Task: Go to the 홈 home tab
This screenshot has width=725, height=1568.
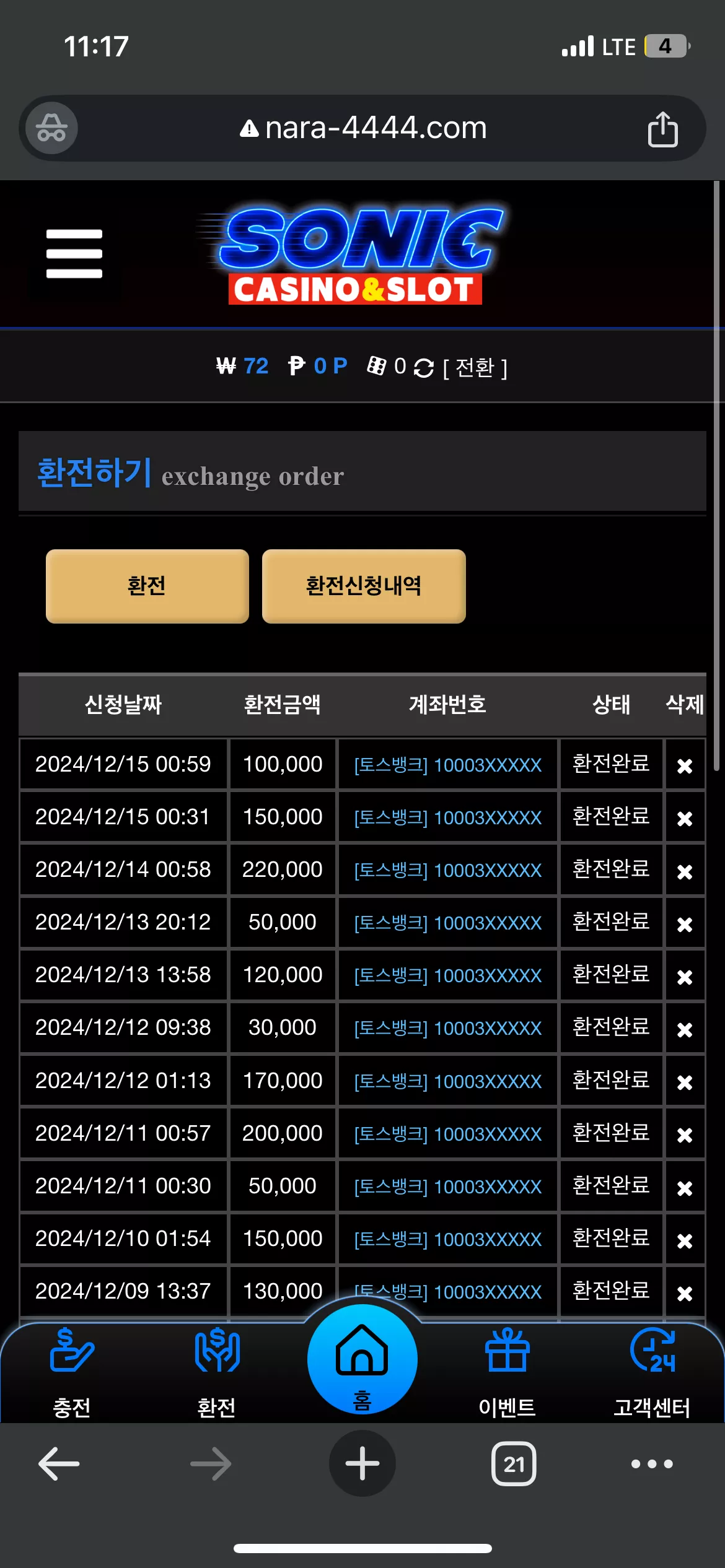Action: click(x=362, y=1359)
